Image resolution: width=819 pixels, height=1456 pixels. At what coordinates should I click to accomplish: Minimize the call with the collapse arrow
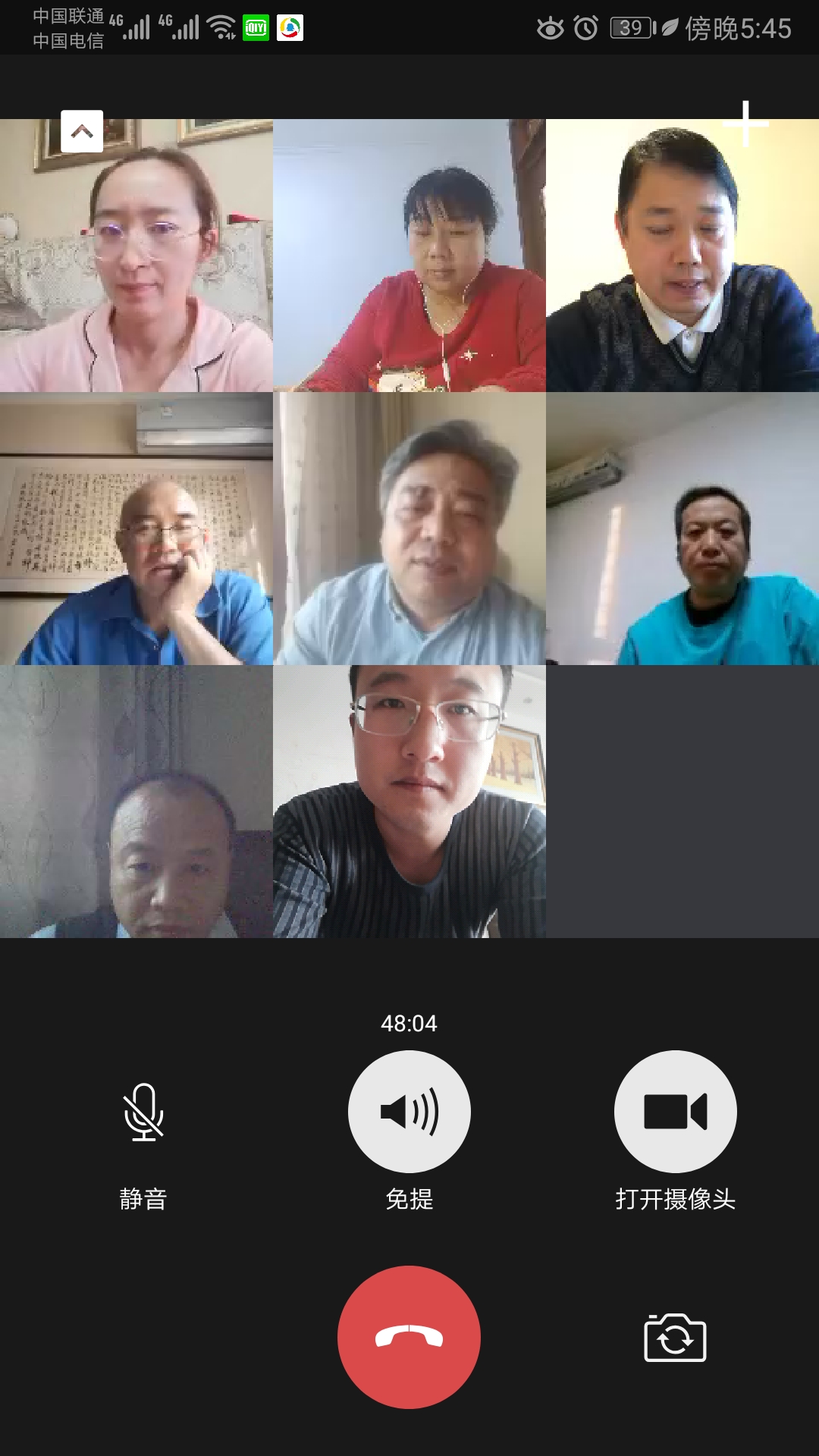pyautogui.click(x=82, y=131)
